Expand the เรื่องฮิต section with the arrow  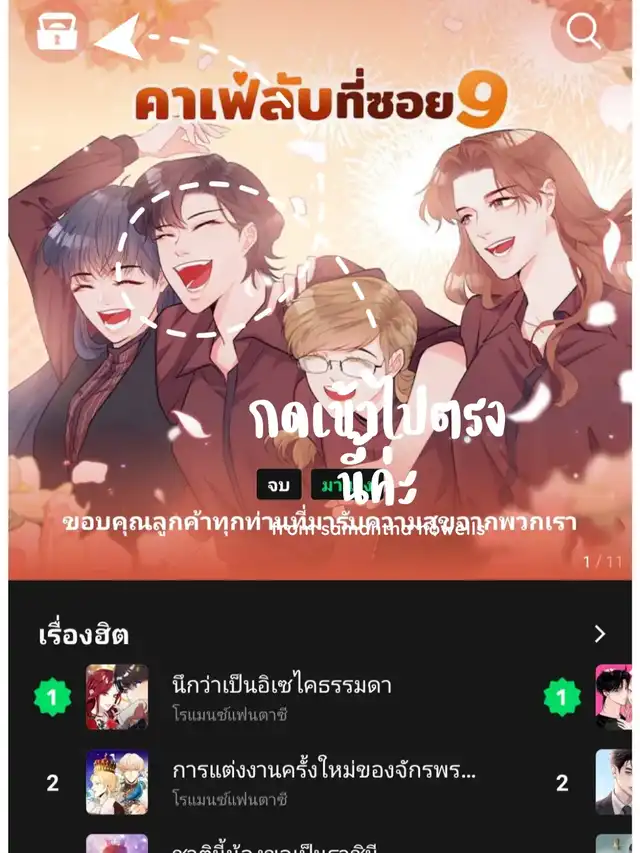pos(600,634)
